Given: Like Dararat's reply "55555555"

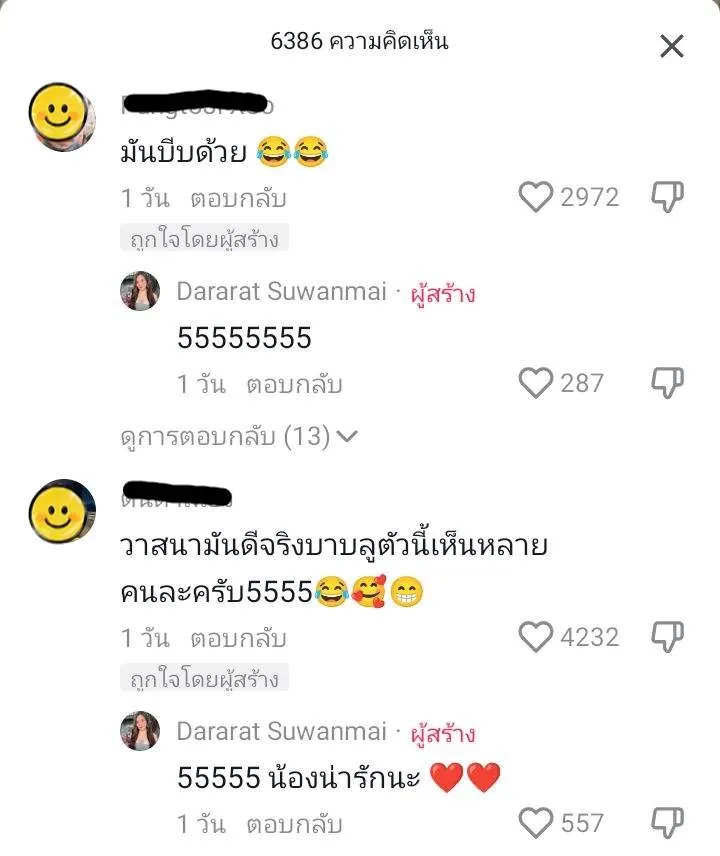Looking at the screenshot, I should click(x=537, y=383).
